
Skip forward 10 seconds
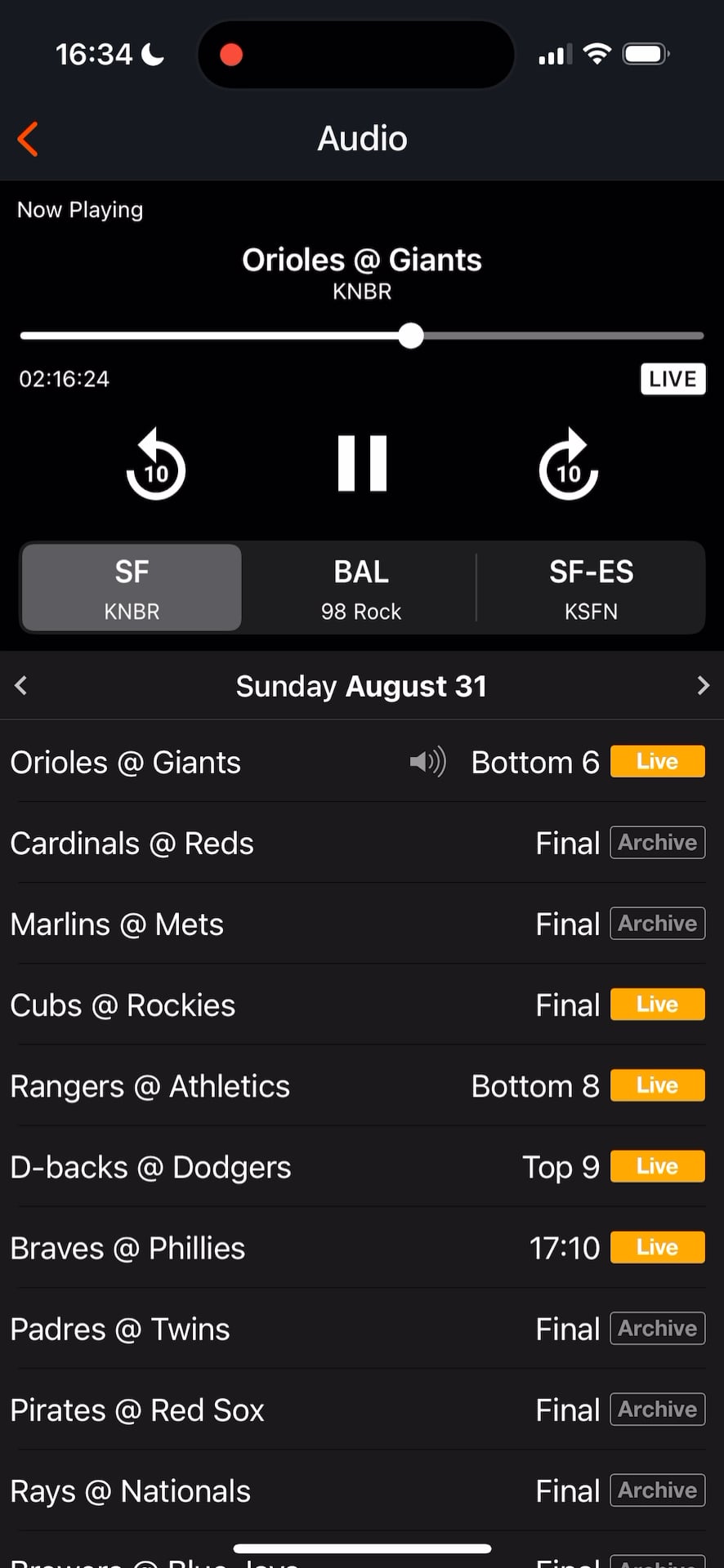coord(569,465)
